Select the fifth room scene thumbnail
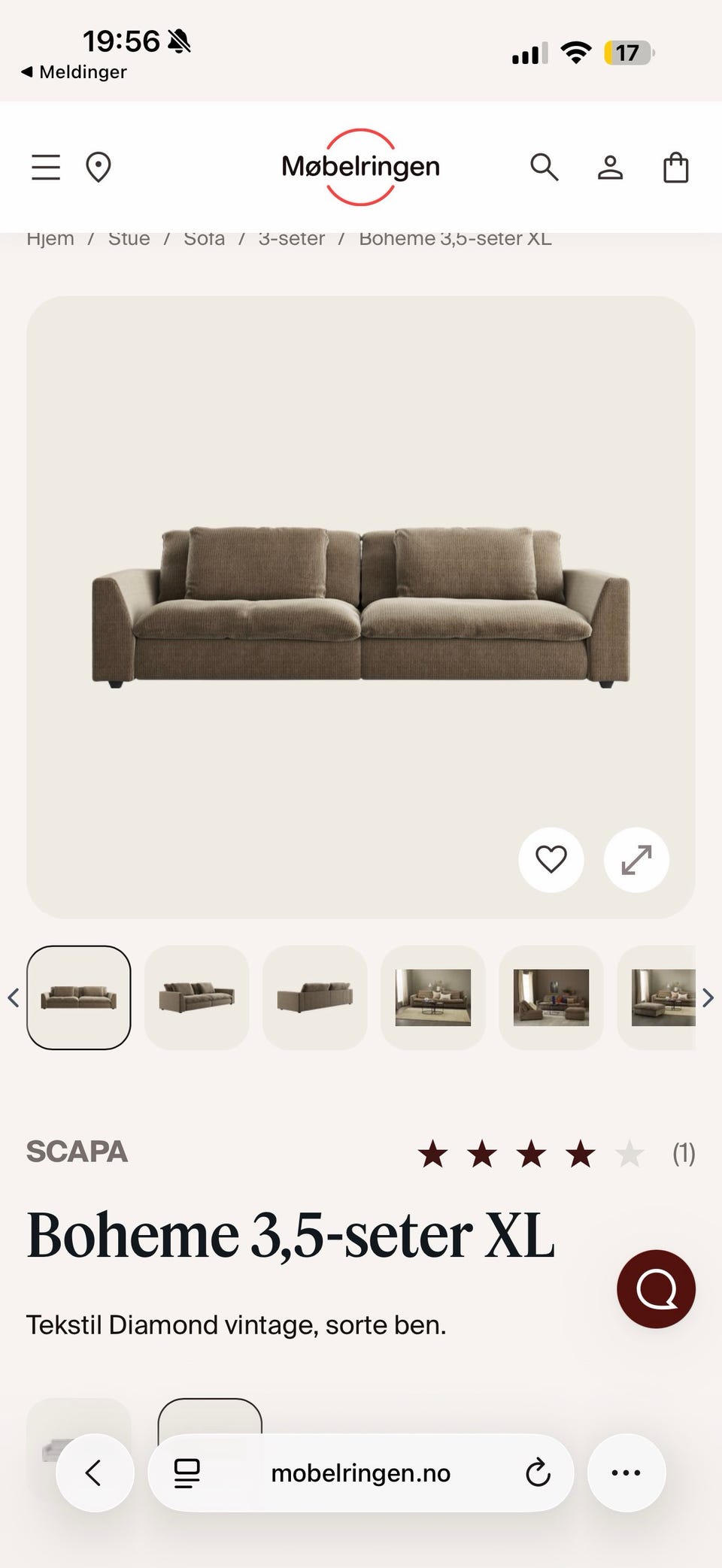 (x=551, y=997)
